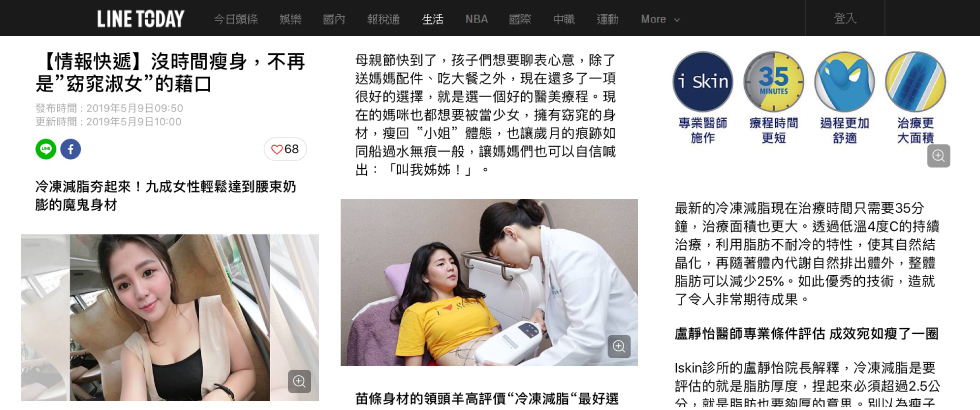Switch to the 運動 tab
This screenshot has width=980, height=410.
[607, 19]
